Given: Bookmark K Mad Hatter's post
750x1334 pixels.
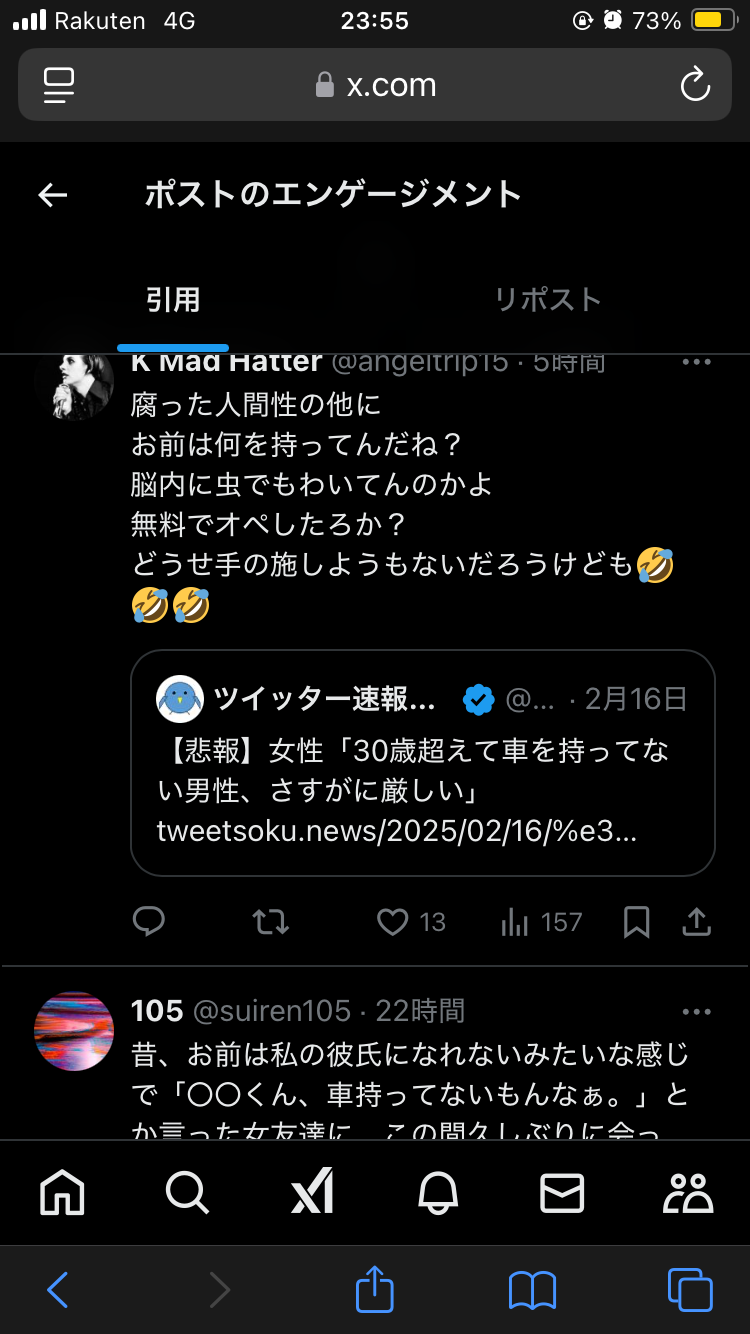Looking at the screenshot, I should pos(636,921).
